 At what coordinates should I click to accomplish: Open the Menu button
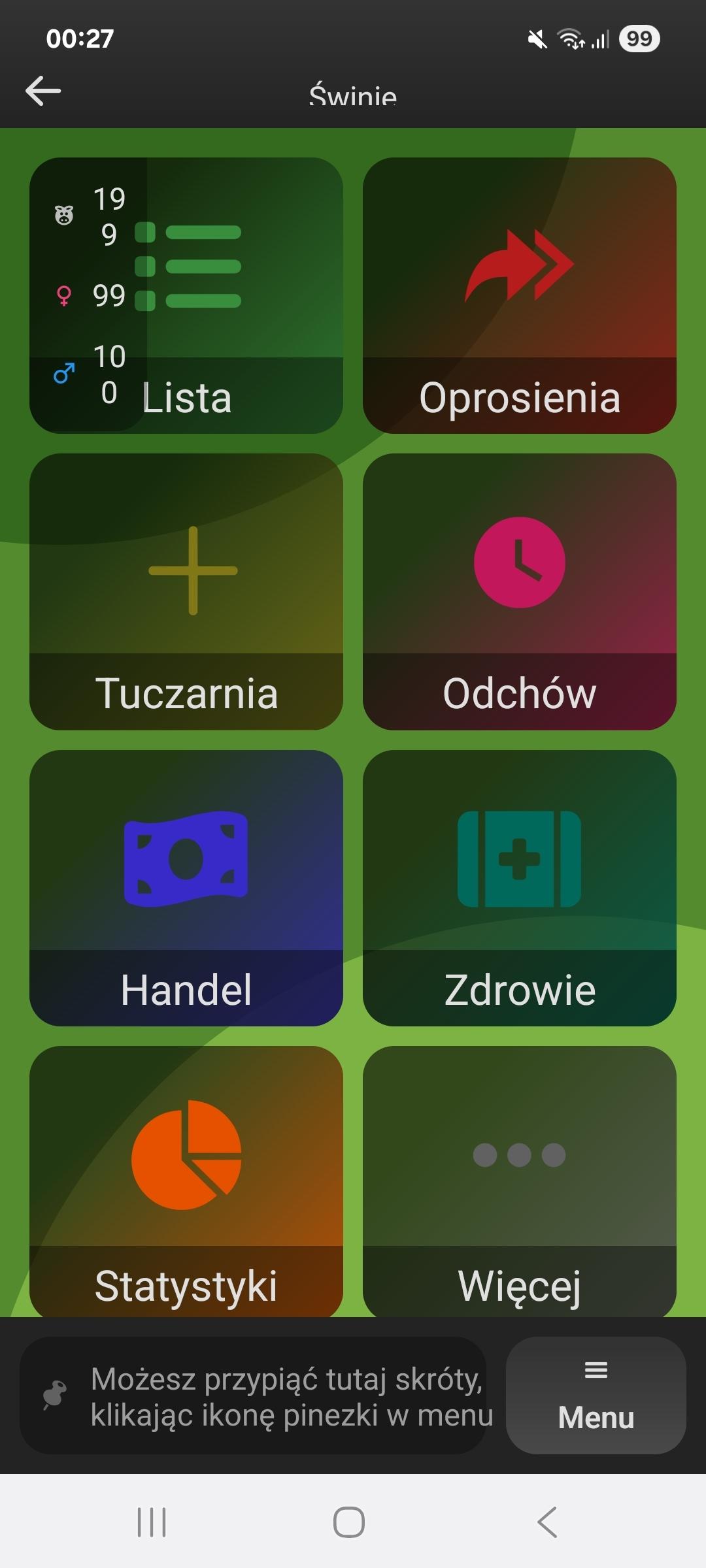point(596,1395)
